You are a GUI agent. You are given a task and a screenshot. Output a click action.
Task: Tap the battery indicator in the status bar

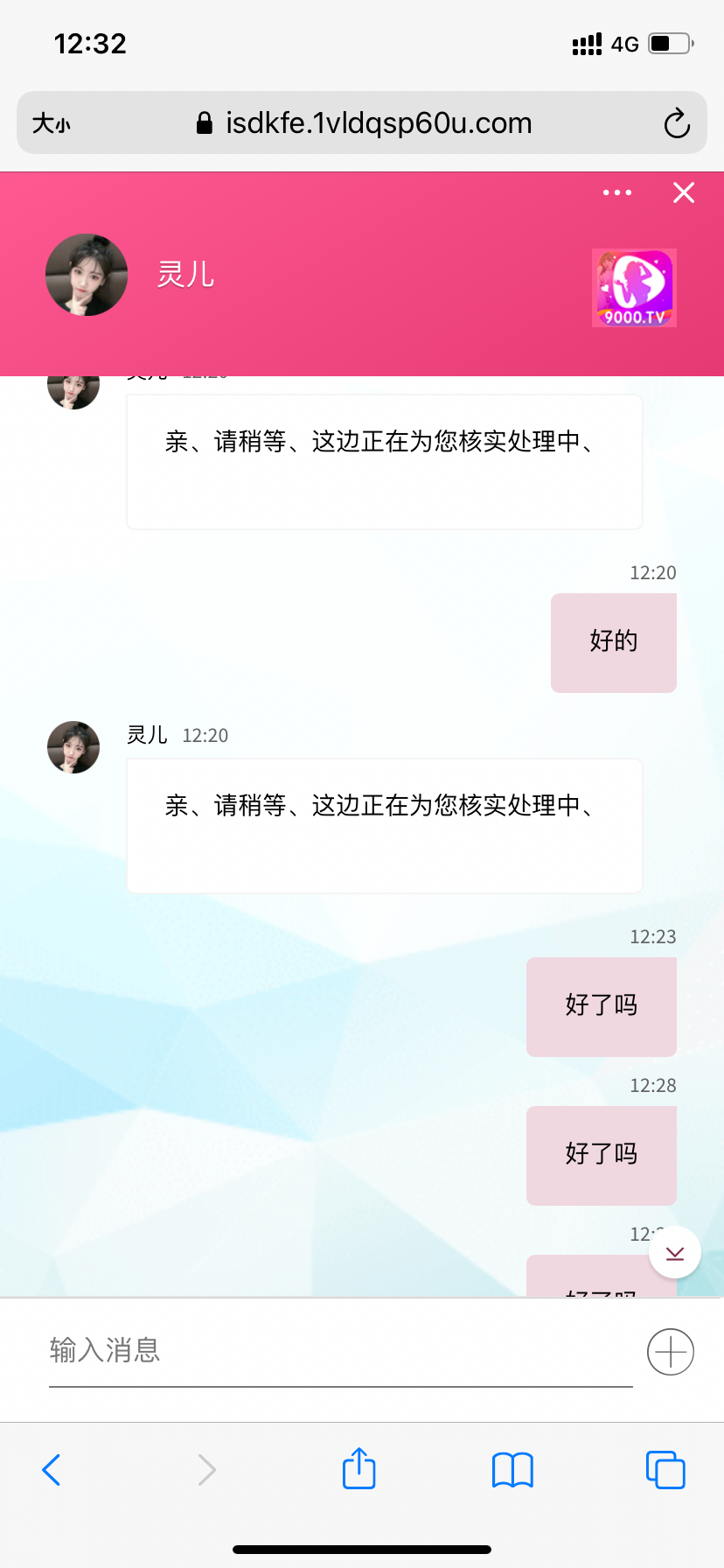(667, 43)
